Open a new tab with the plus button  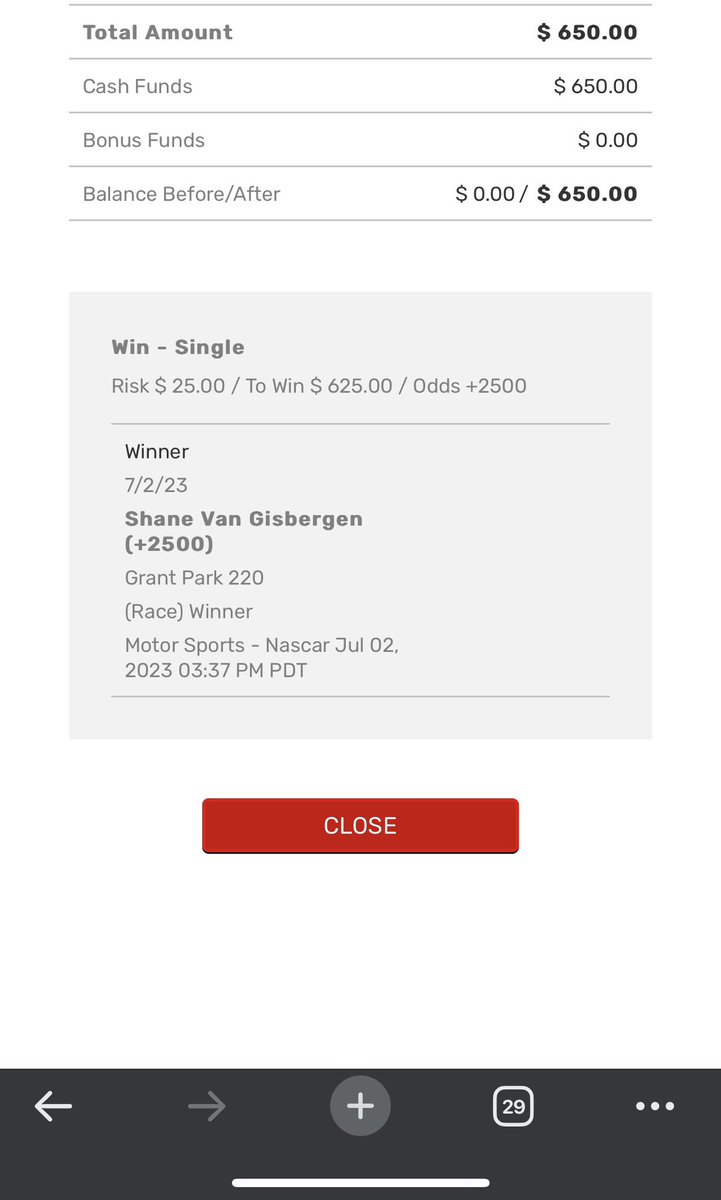360,1106
